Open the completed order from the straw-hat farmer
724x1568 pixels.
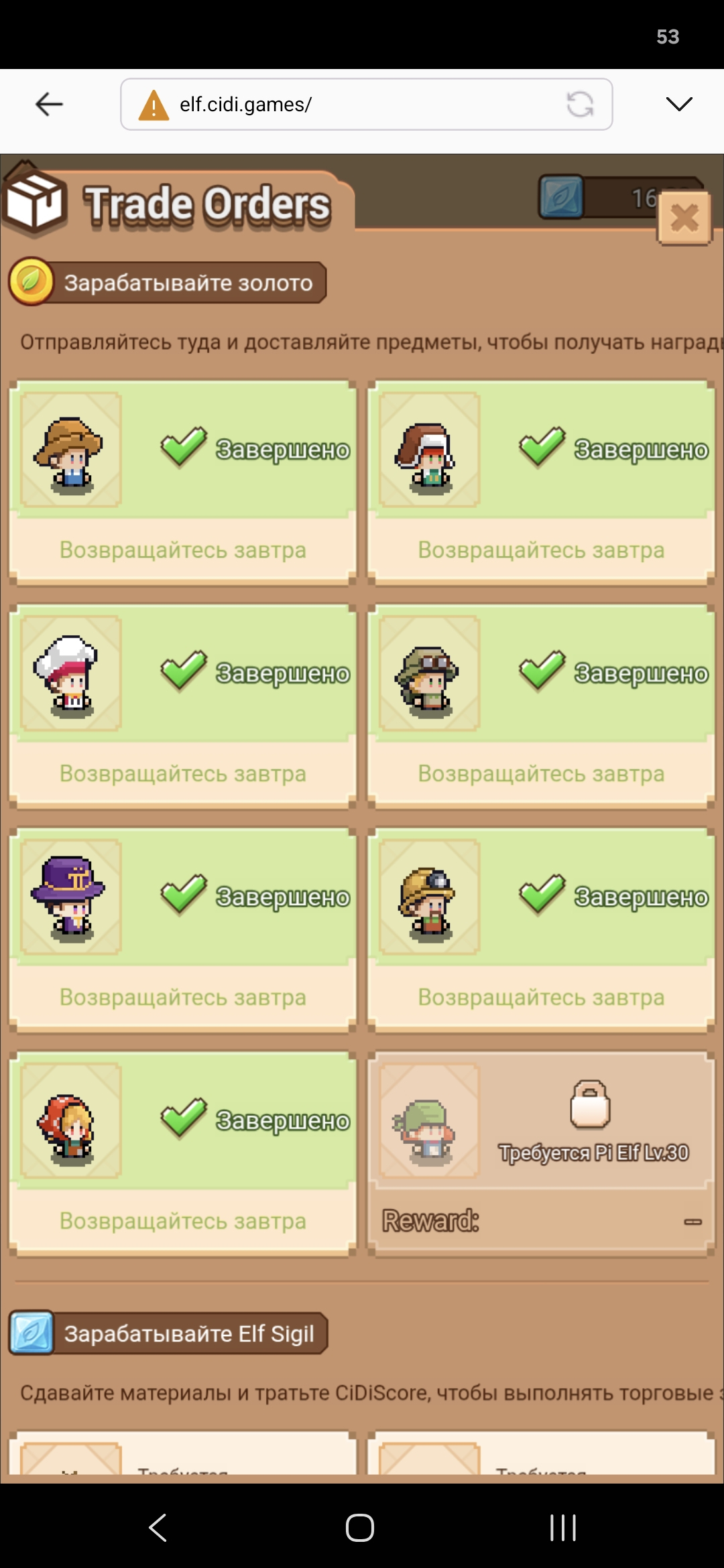[182, 482]
